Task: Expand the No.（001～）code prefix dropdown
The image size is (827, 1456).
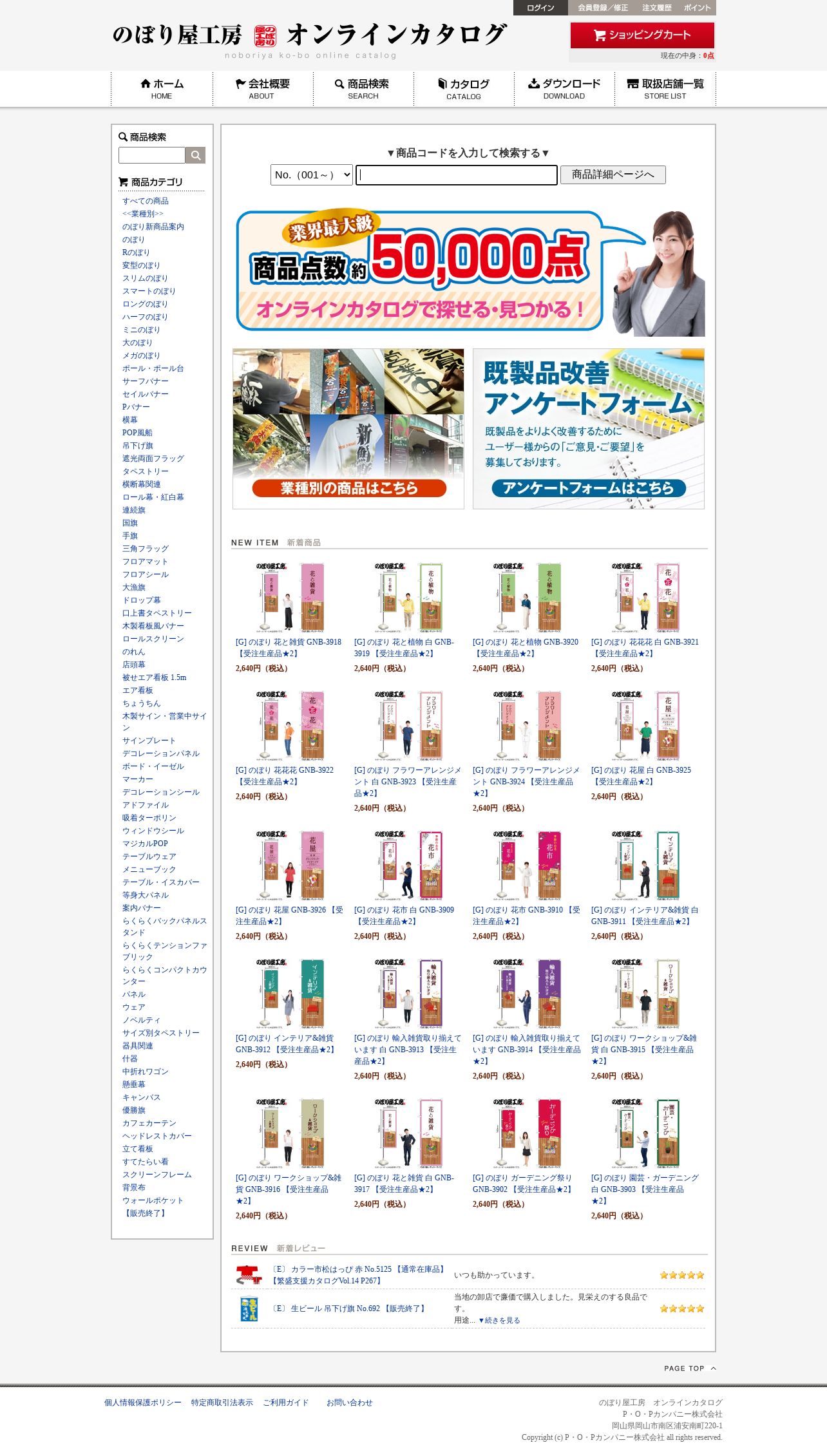Action: (x=312, y=175)
